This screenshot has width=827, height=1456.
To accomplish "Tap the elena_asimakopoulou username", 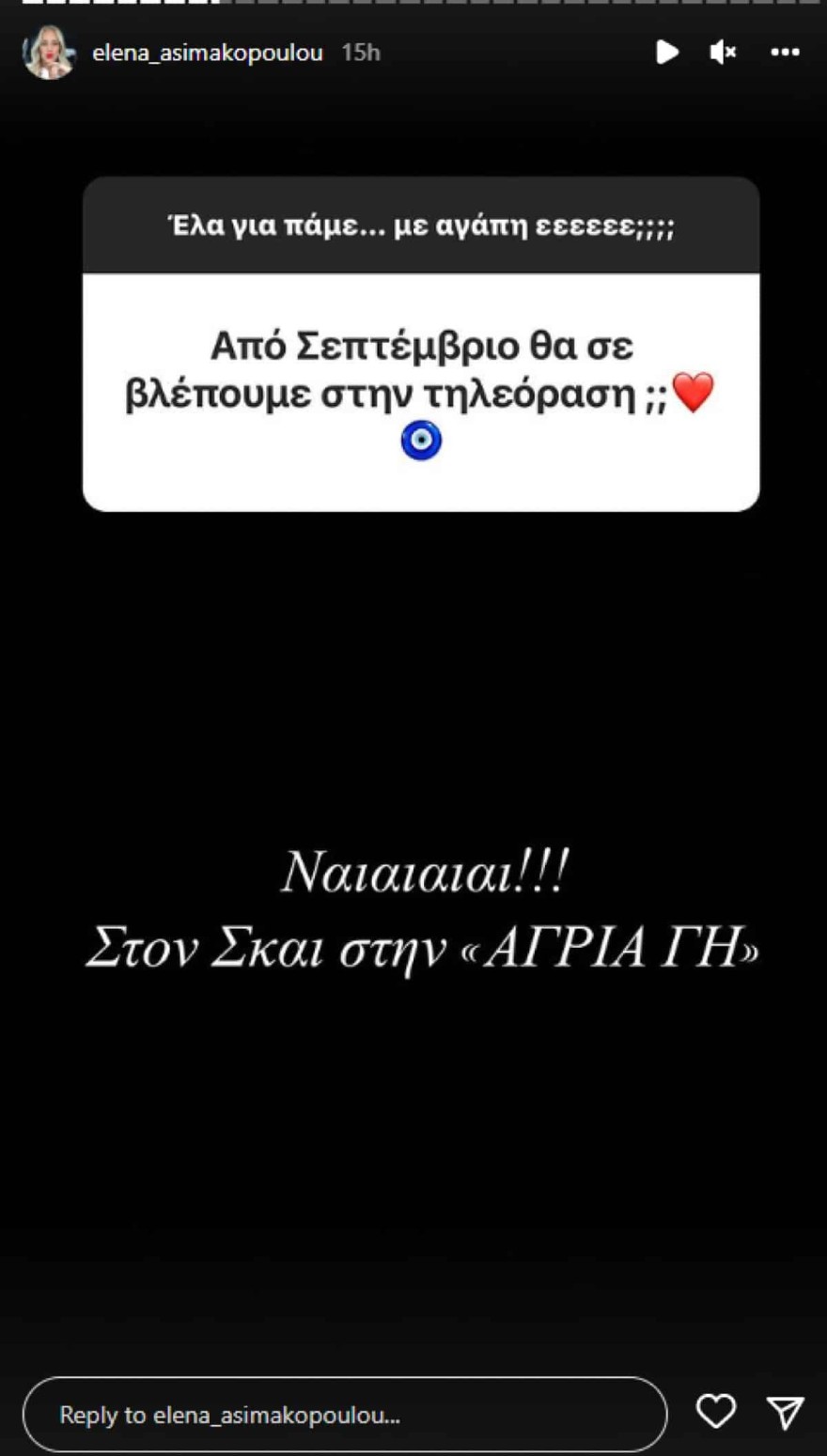I will [x=207, y=53].
